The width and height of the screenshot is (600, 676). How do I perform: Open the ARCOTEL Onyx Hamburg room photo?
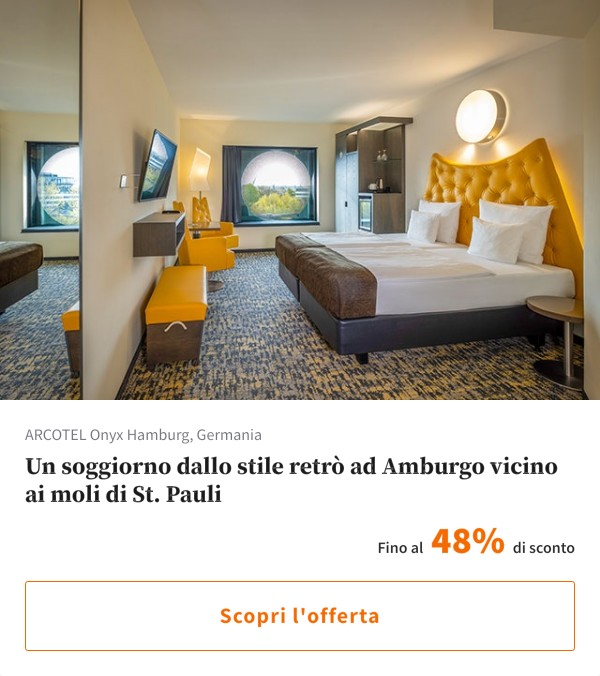coord(300,200)
